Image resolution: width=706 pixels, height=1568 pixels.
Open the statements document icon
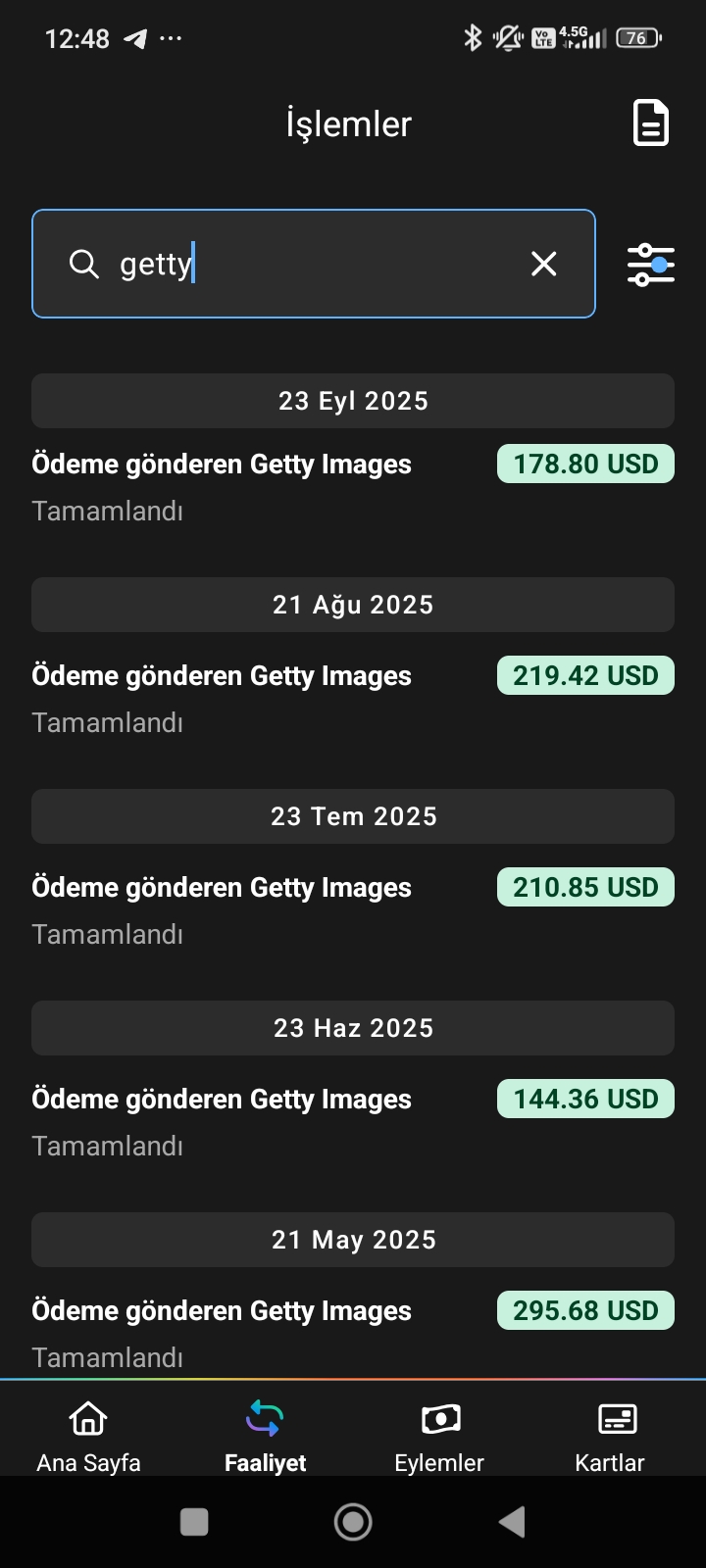(651, 123)
